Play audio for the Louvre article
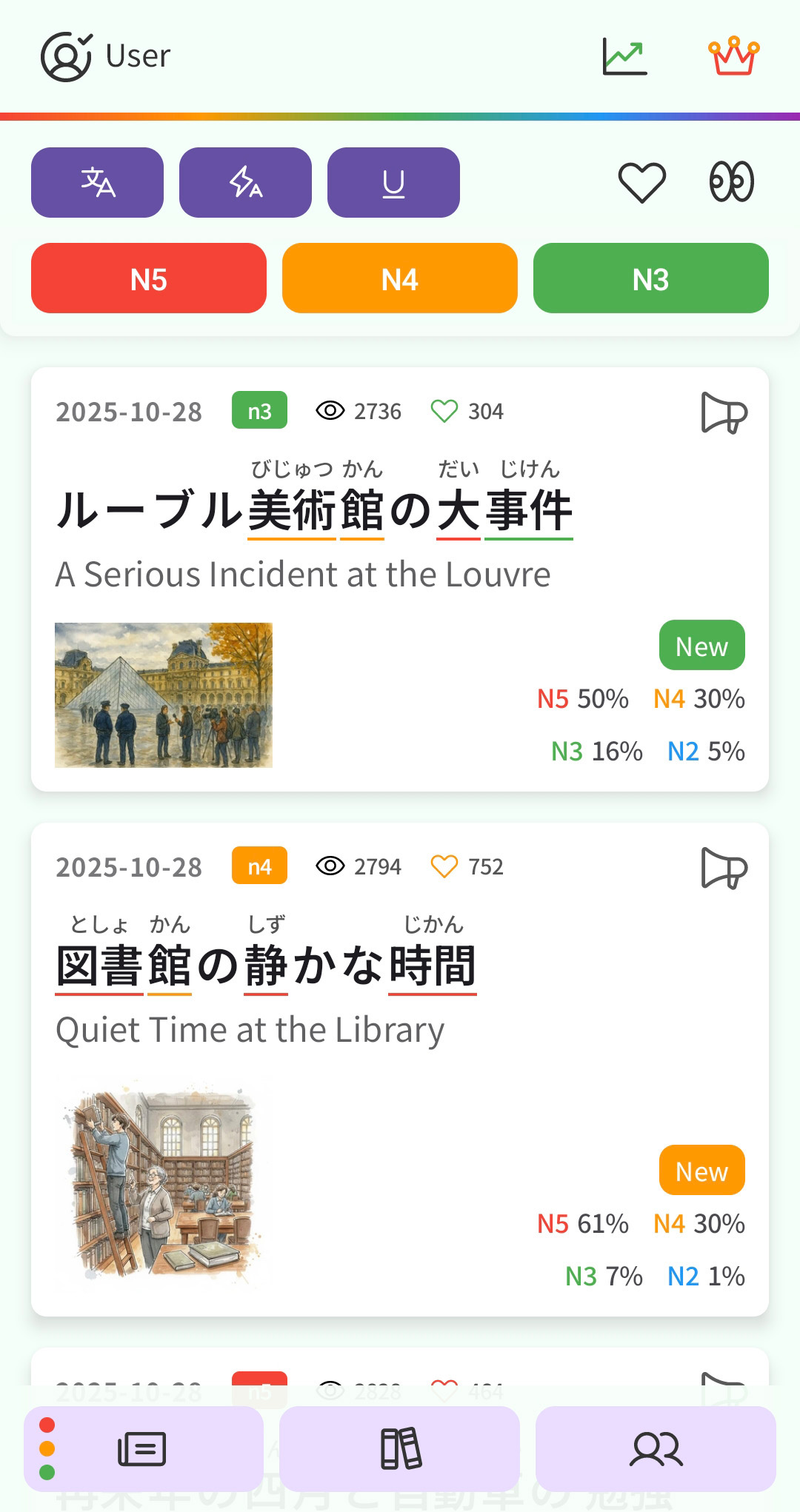The image size is (800, 1512). 722,412
